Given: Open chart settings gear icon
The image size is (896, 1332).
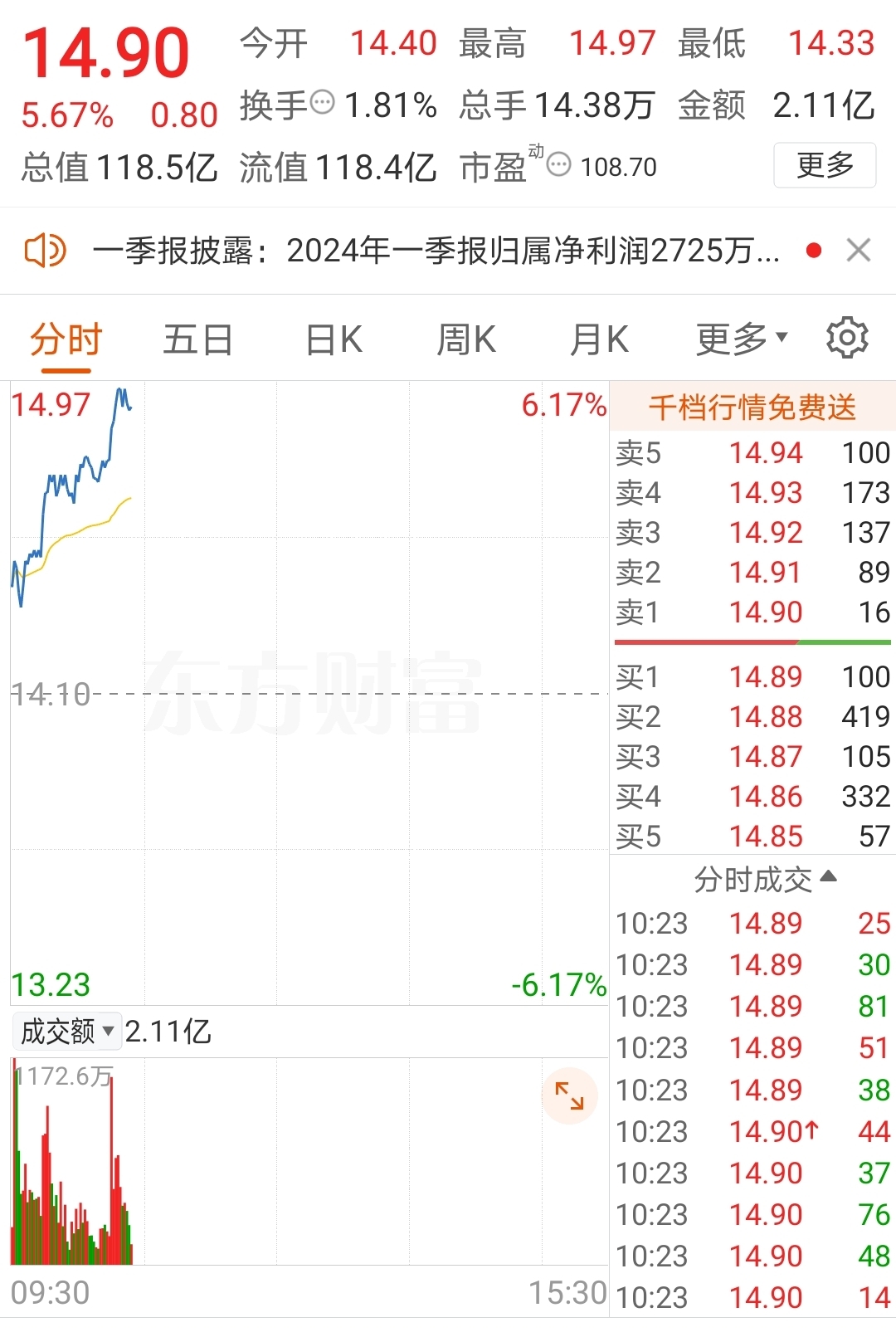Looking at the screenshot, I should coord(846,338).
